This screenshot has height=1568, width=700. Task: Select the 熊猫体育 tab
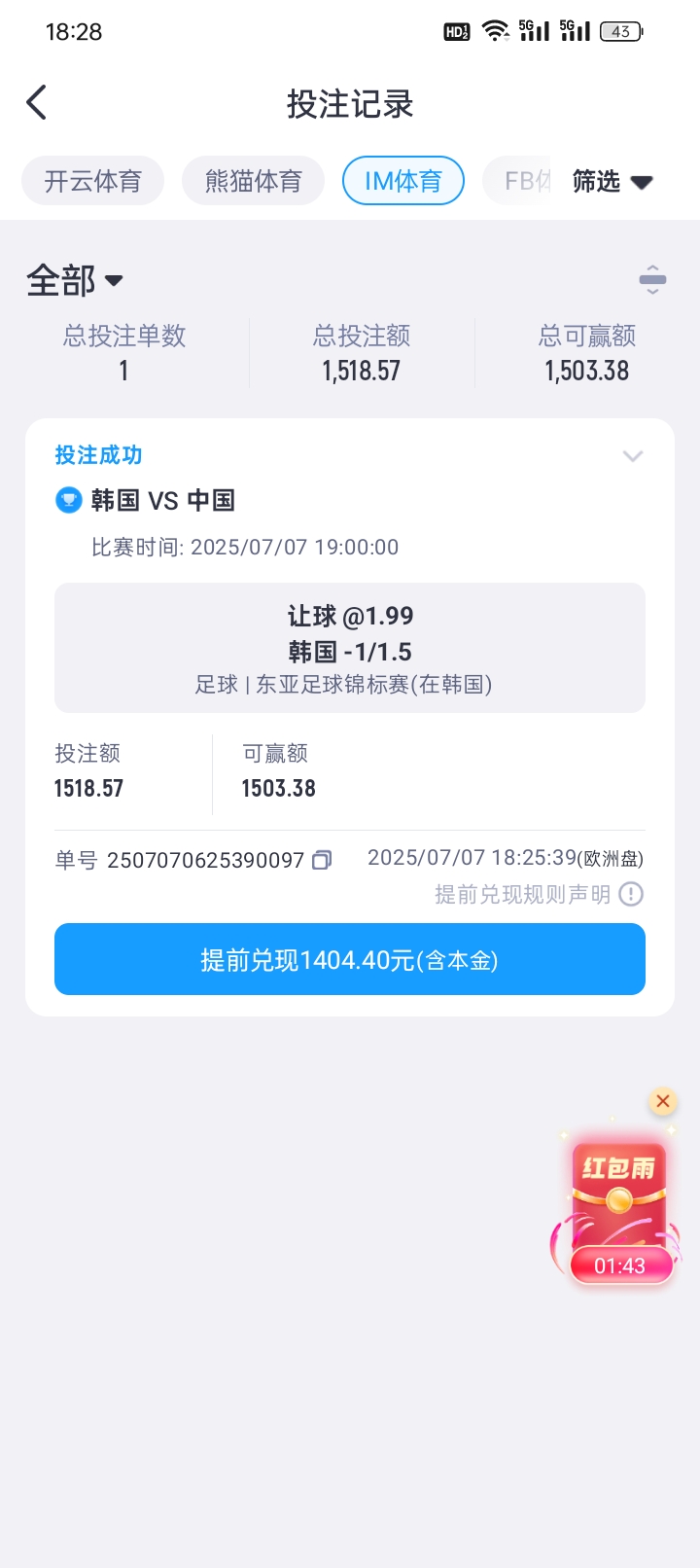pyautogui.click(x=253, y=181)
